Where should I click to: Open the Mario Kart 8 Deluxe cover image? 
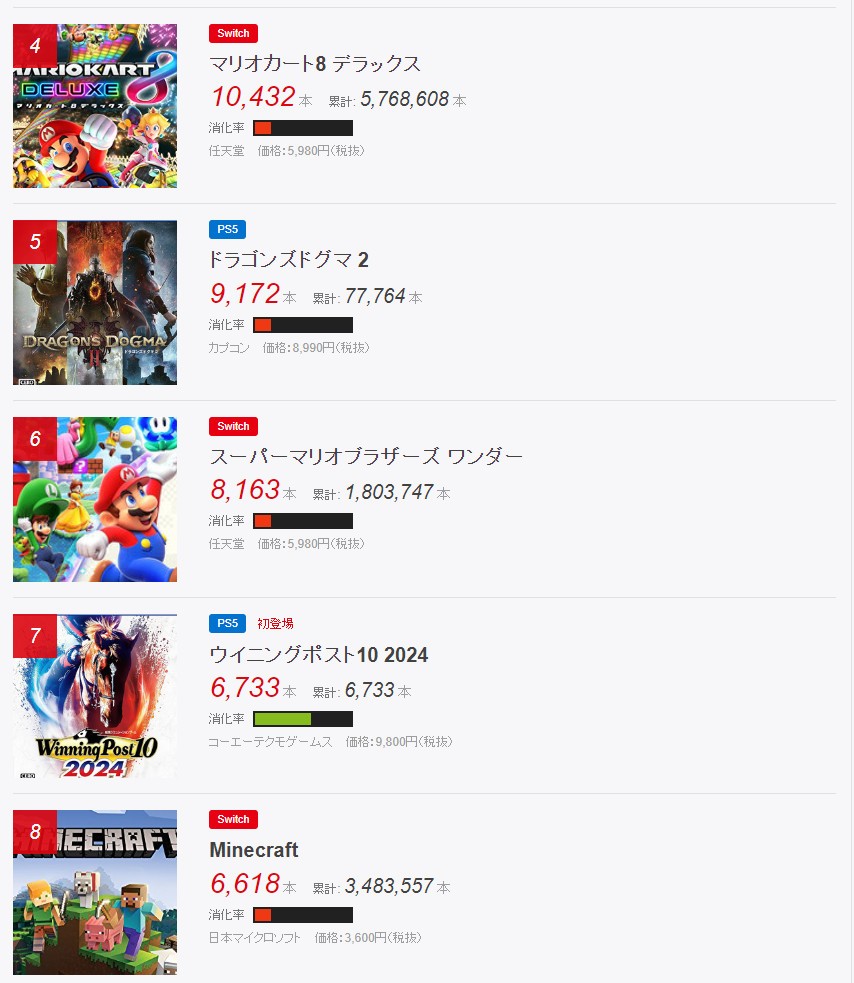[95, 106]
